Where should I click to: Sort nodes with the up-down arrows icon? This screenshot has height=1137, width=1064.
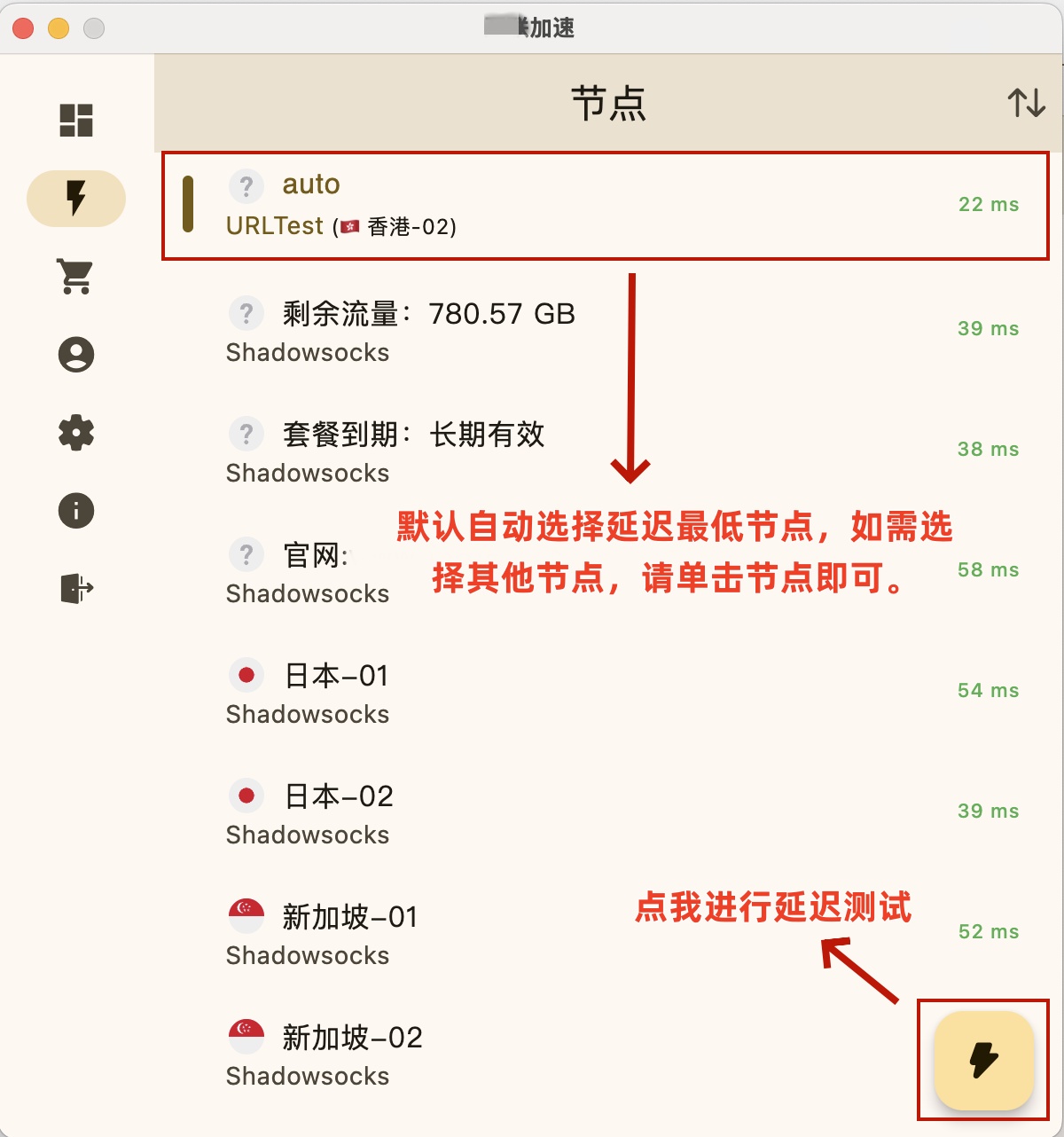[1026, 103]
